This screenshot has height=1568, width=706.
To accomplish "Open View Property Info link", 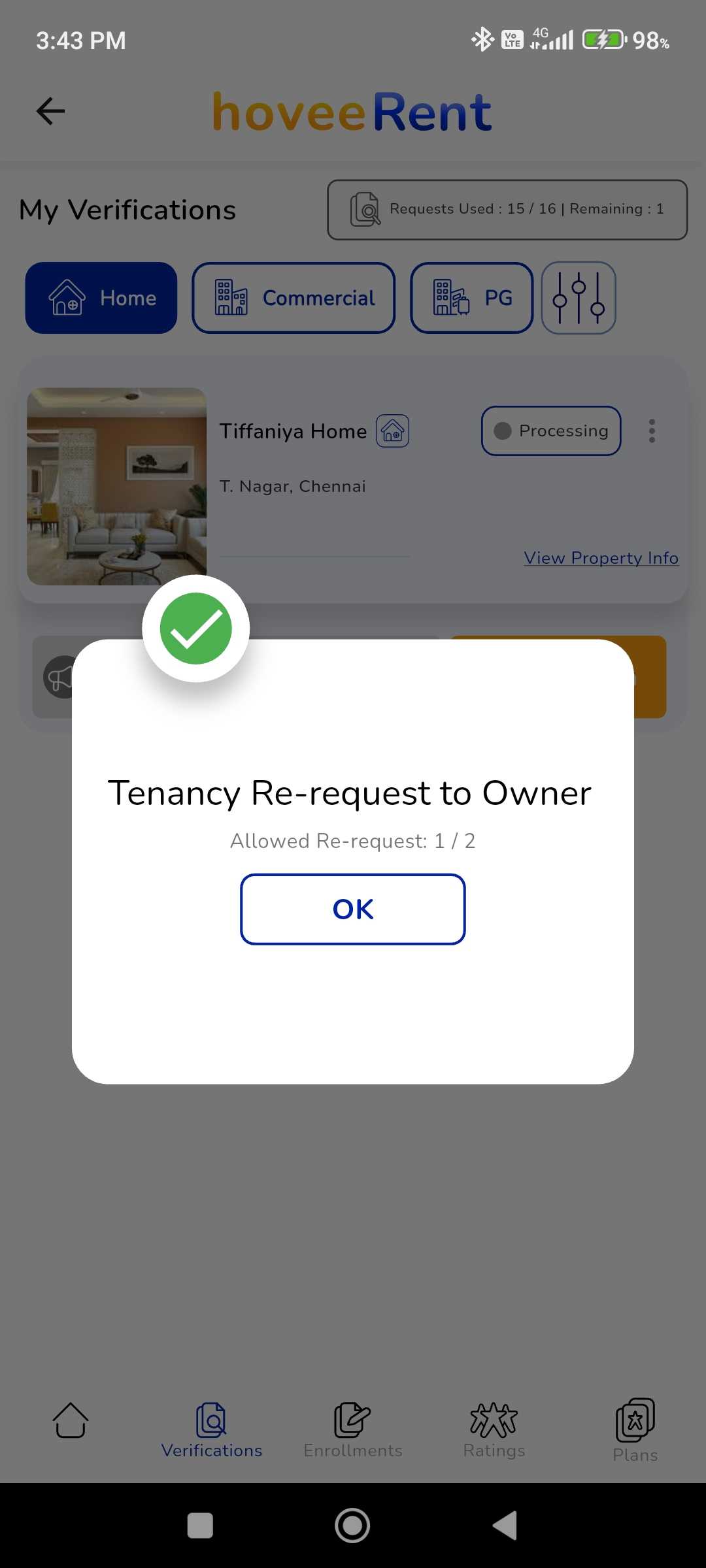I will point(601,558).
